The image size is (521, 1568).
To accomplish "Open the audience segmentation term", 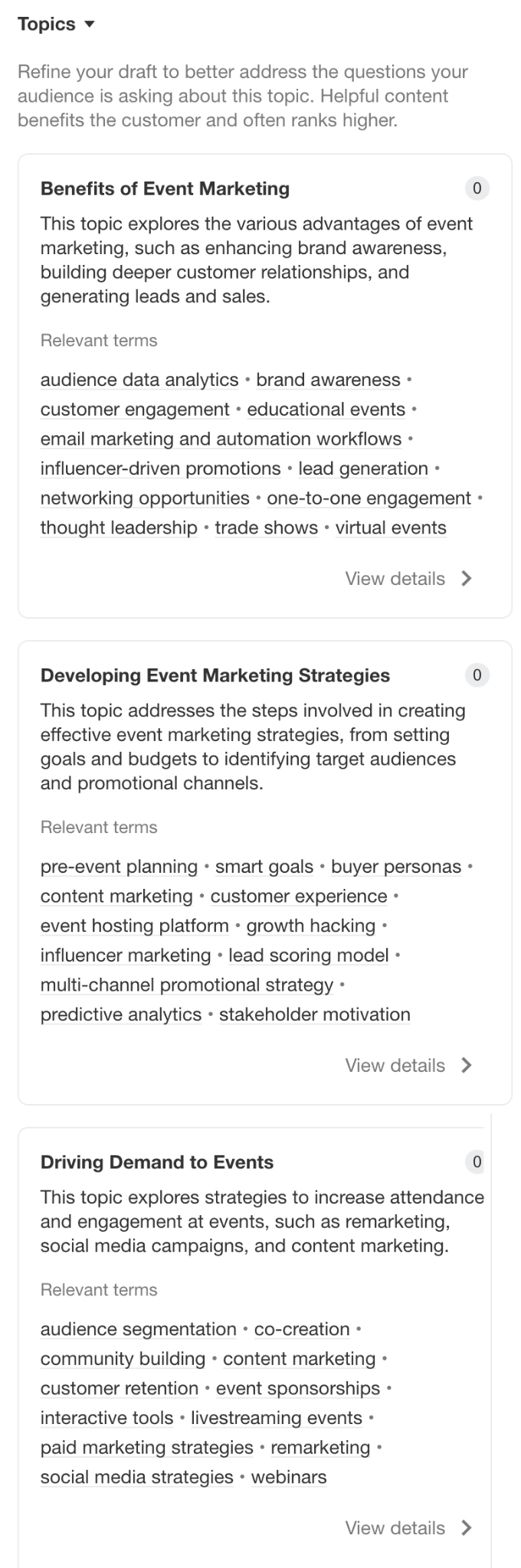I will (x=139, y=1329).
